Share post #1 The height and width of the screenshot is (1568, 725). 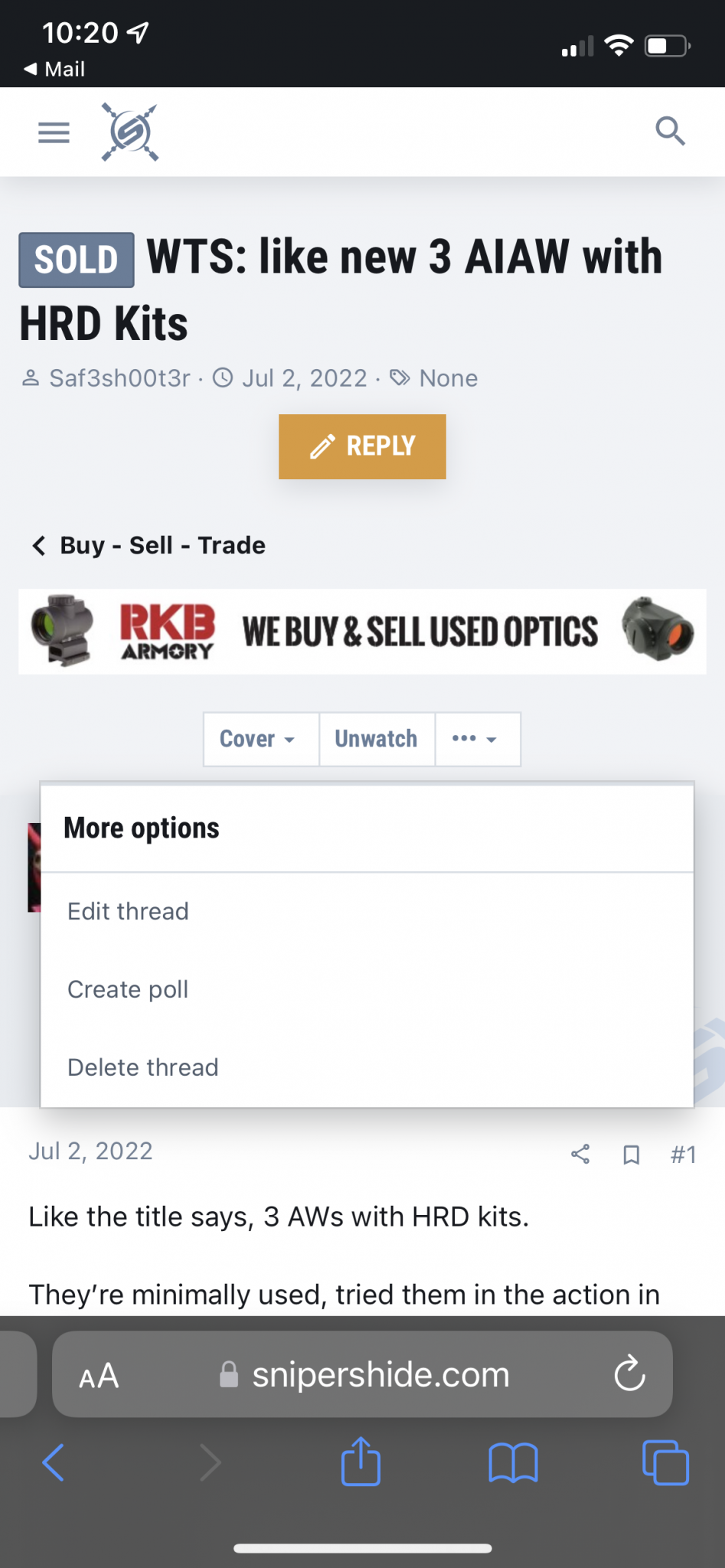(x=580, y=1154)
